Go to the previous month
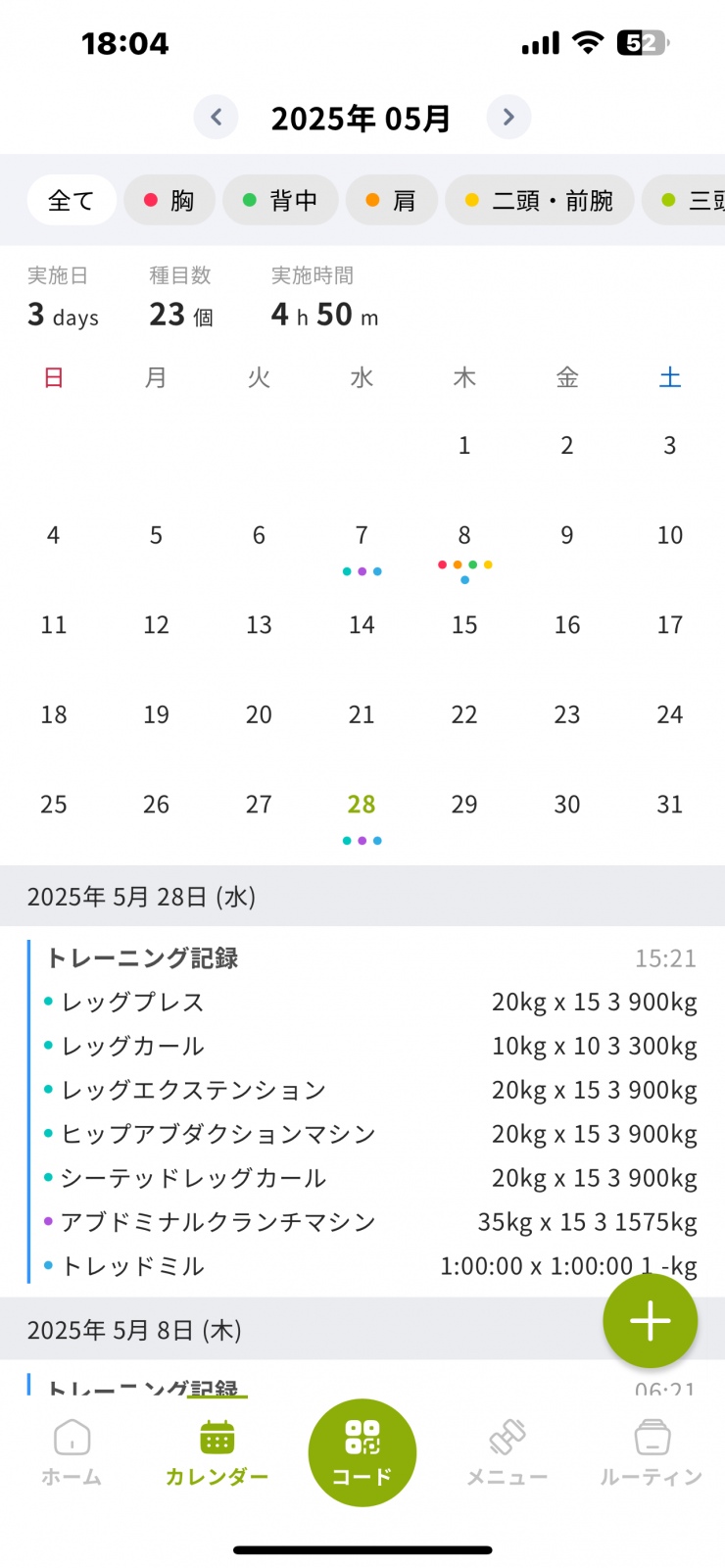The height and width of the screenshot is (1568, 725). [217, 118]
